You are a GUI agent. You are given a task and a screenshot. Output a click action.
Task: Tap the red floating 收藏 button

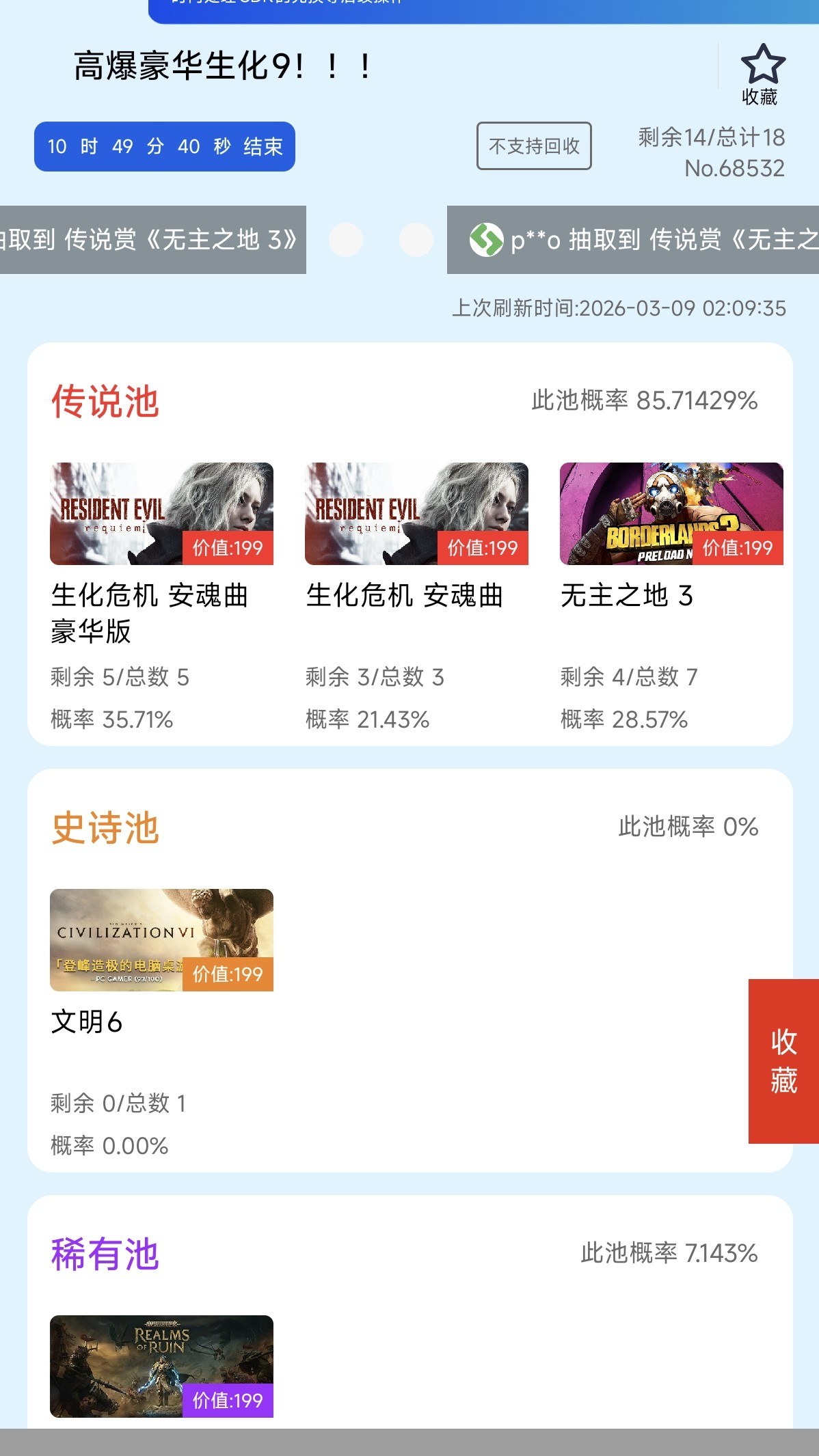point(783,1060)
